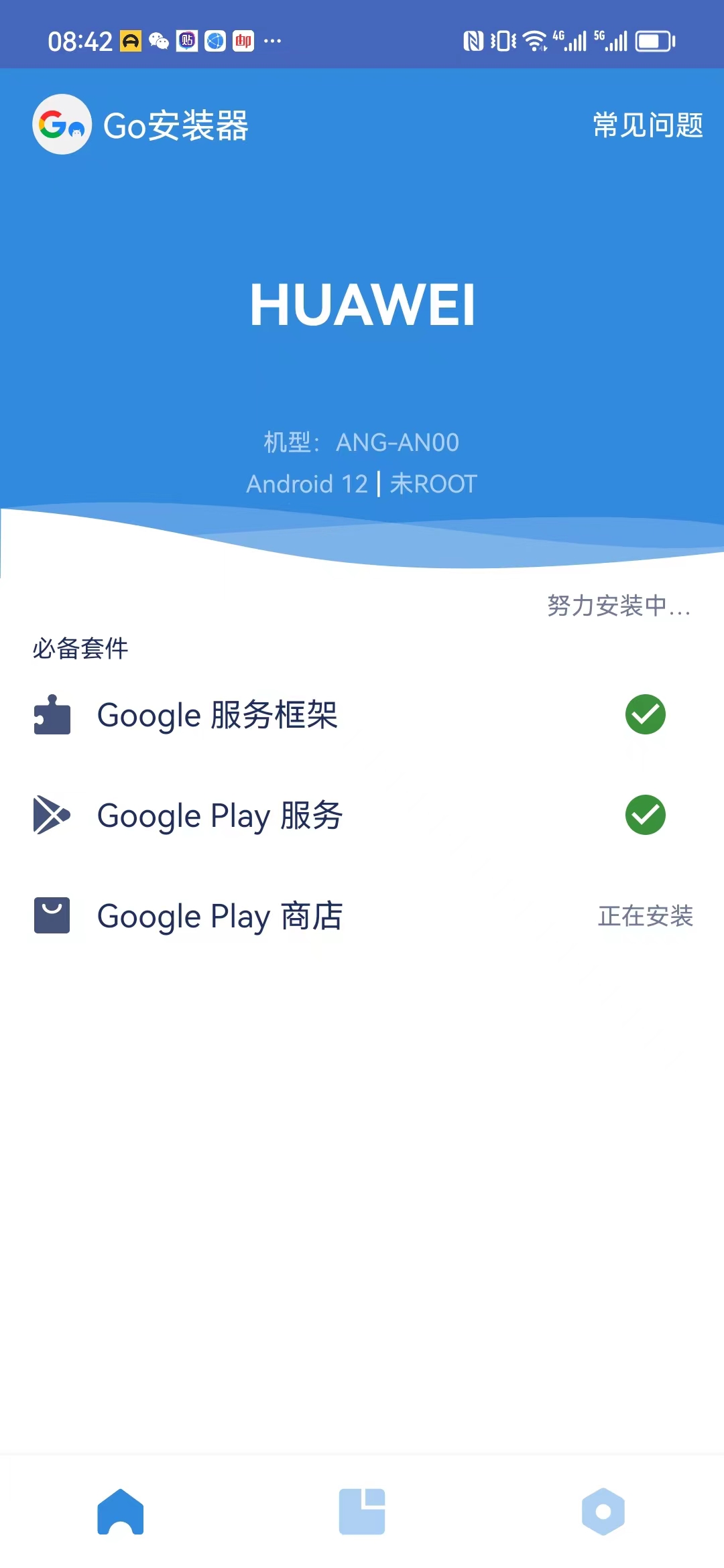Open the Google Play 商店 row
The height and width of the screenshot is (1568, 724).
[362, 915]
